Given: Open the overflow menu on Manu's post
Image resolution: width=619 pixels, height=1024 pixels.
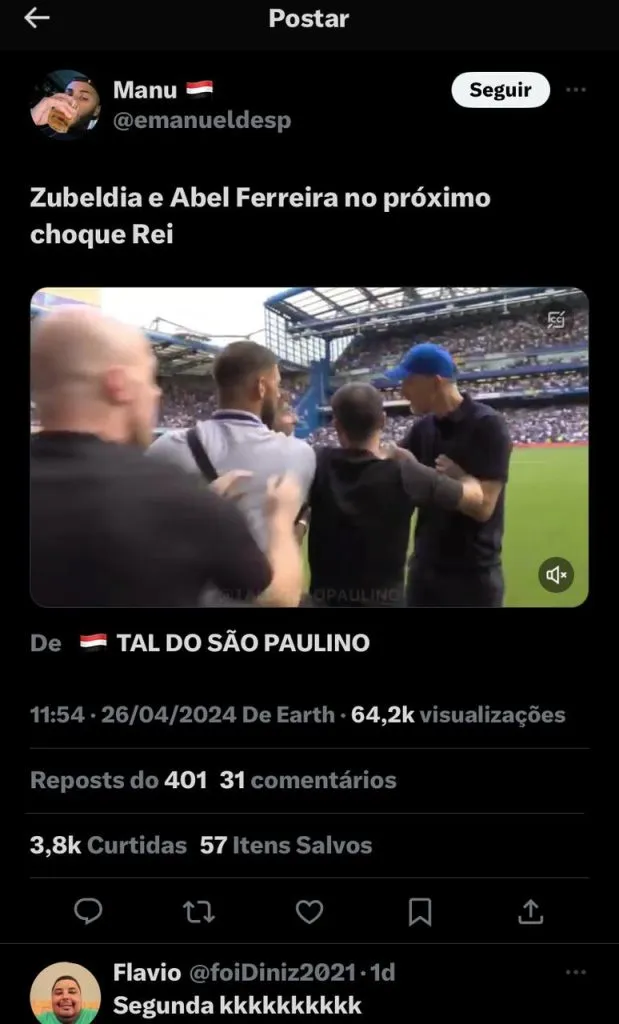Looking at the screenshot, I should [576, 90].
